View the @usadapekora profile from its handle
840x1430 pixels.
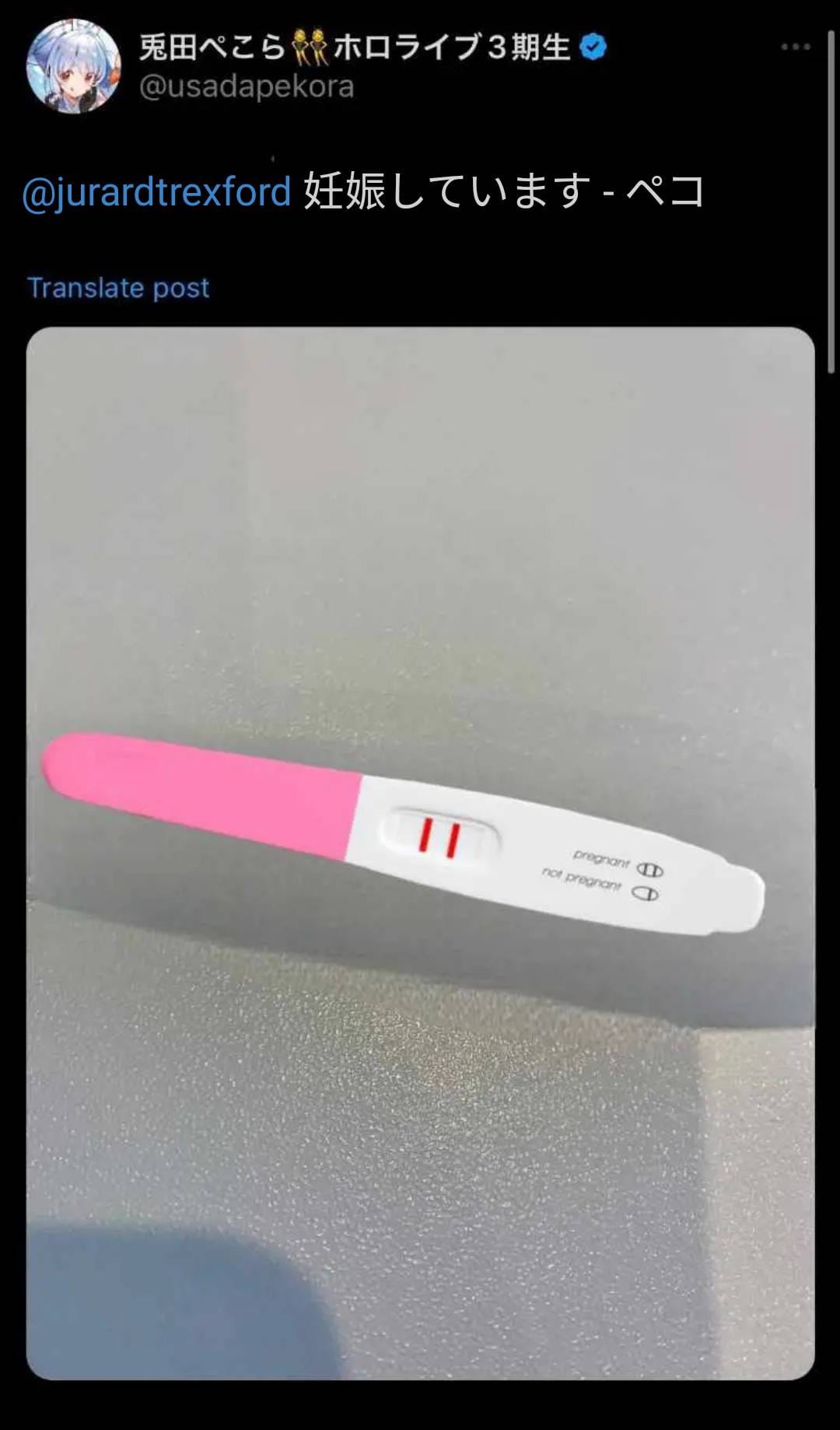(246, 86)
